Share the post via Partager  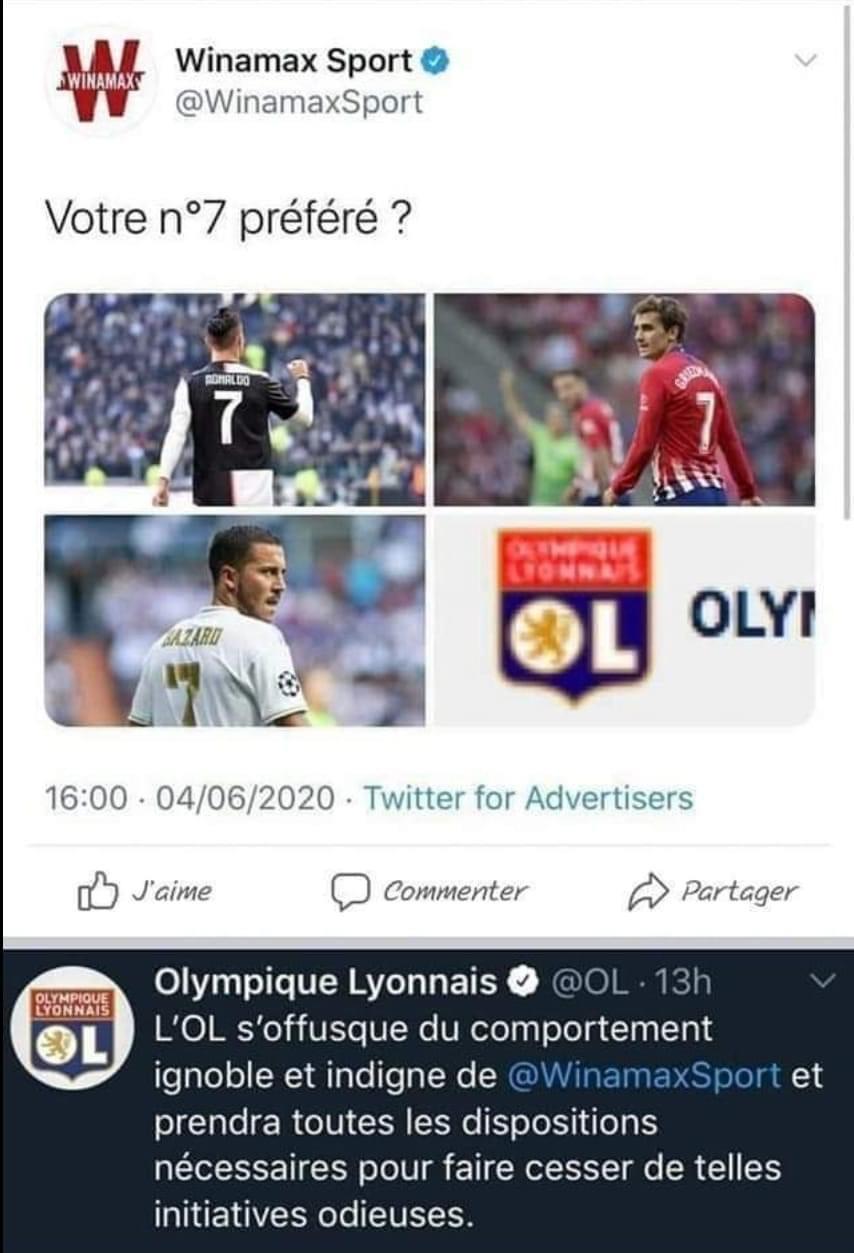713,891
